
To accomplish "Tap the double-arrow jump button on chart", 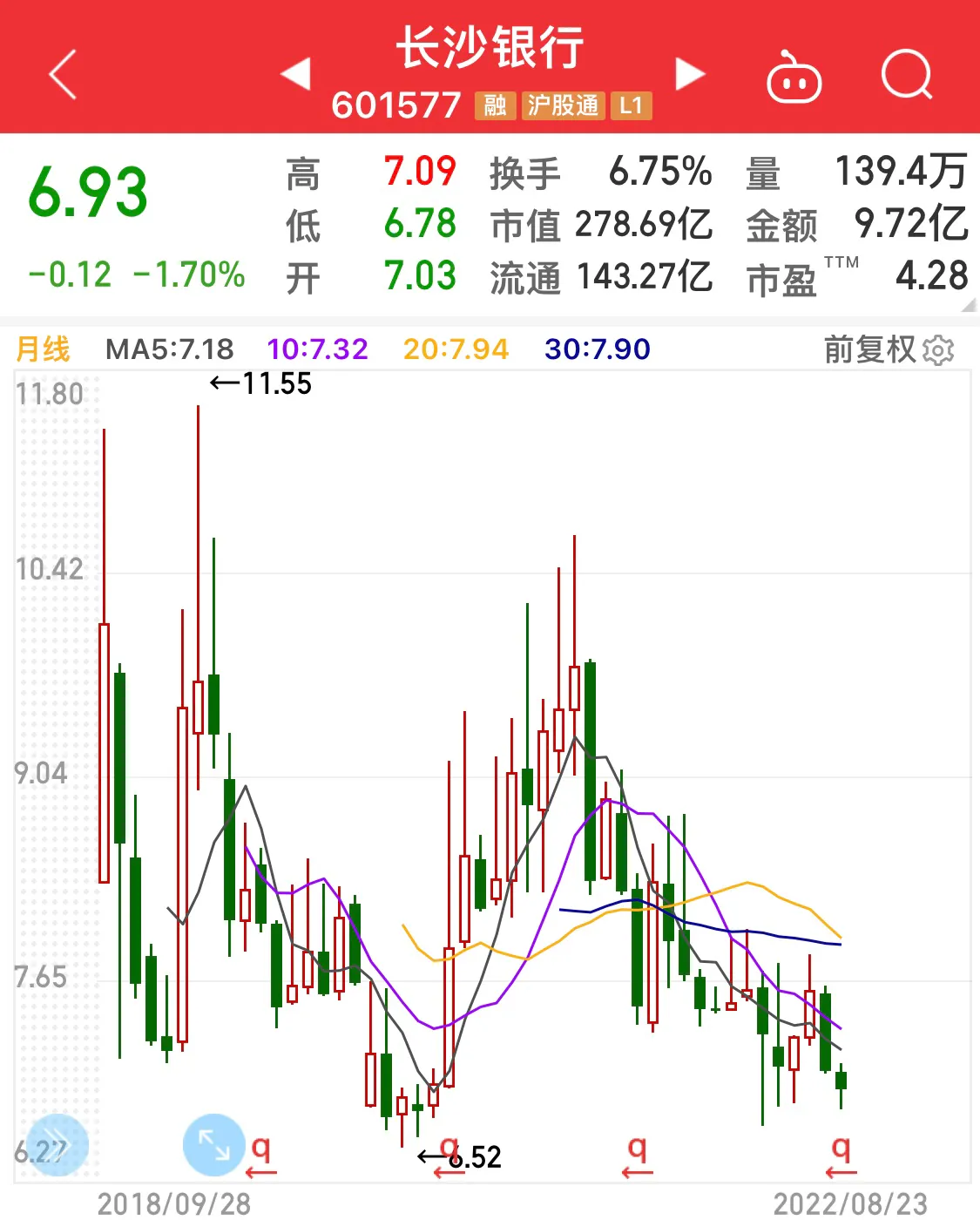I will point(57,1144).
